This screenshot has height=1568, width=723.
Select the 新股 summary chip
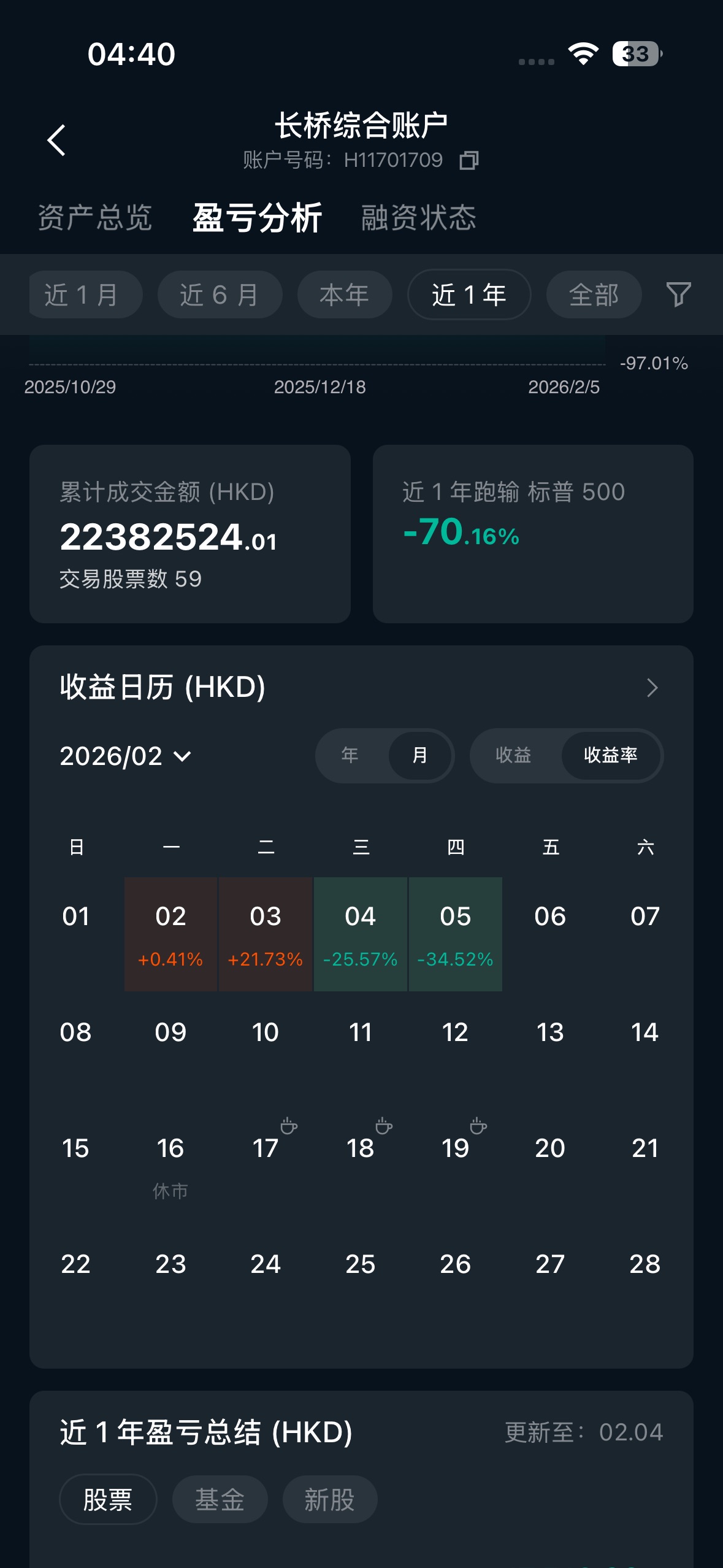[329, 1500]
